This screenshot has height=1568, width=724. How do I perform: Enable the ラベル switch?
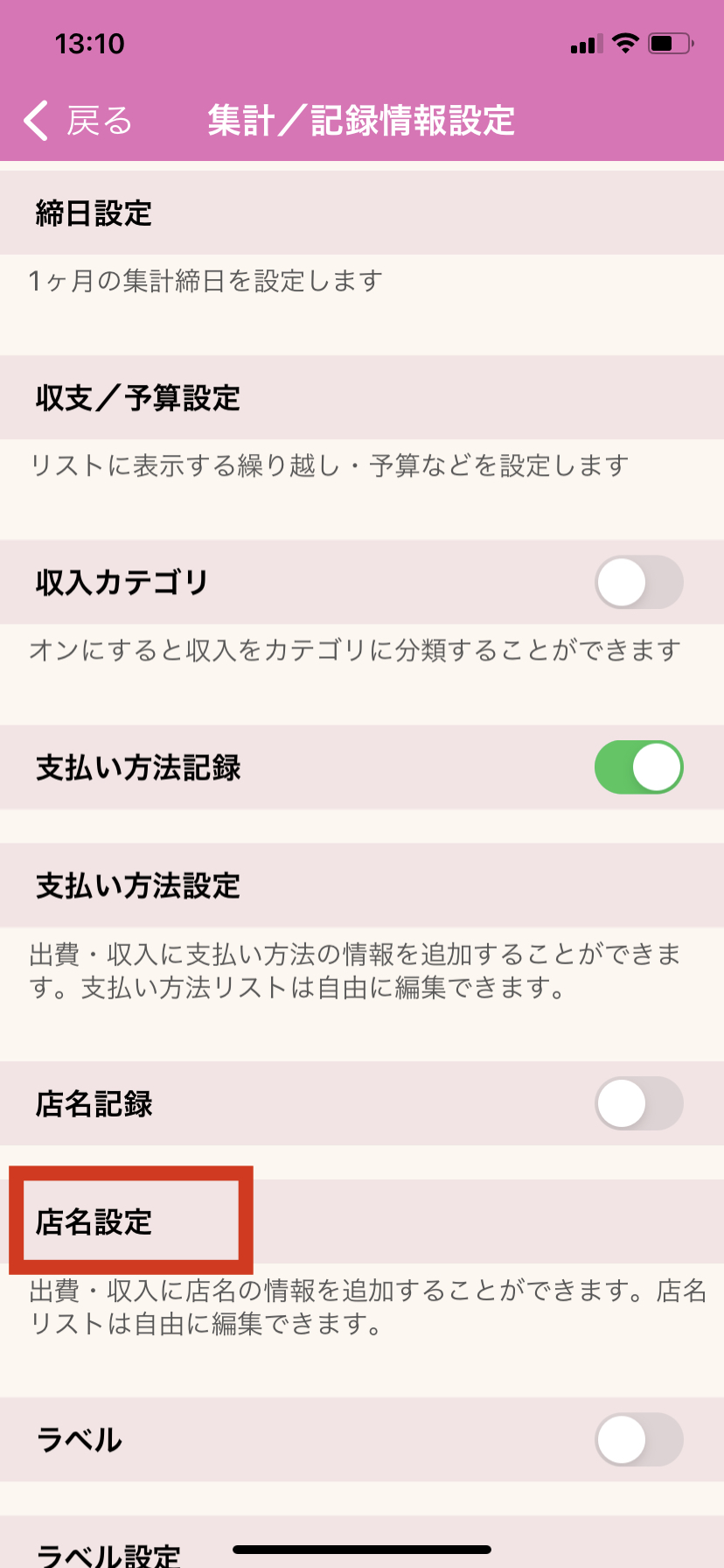tap(638, 1439)
